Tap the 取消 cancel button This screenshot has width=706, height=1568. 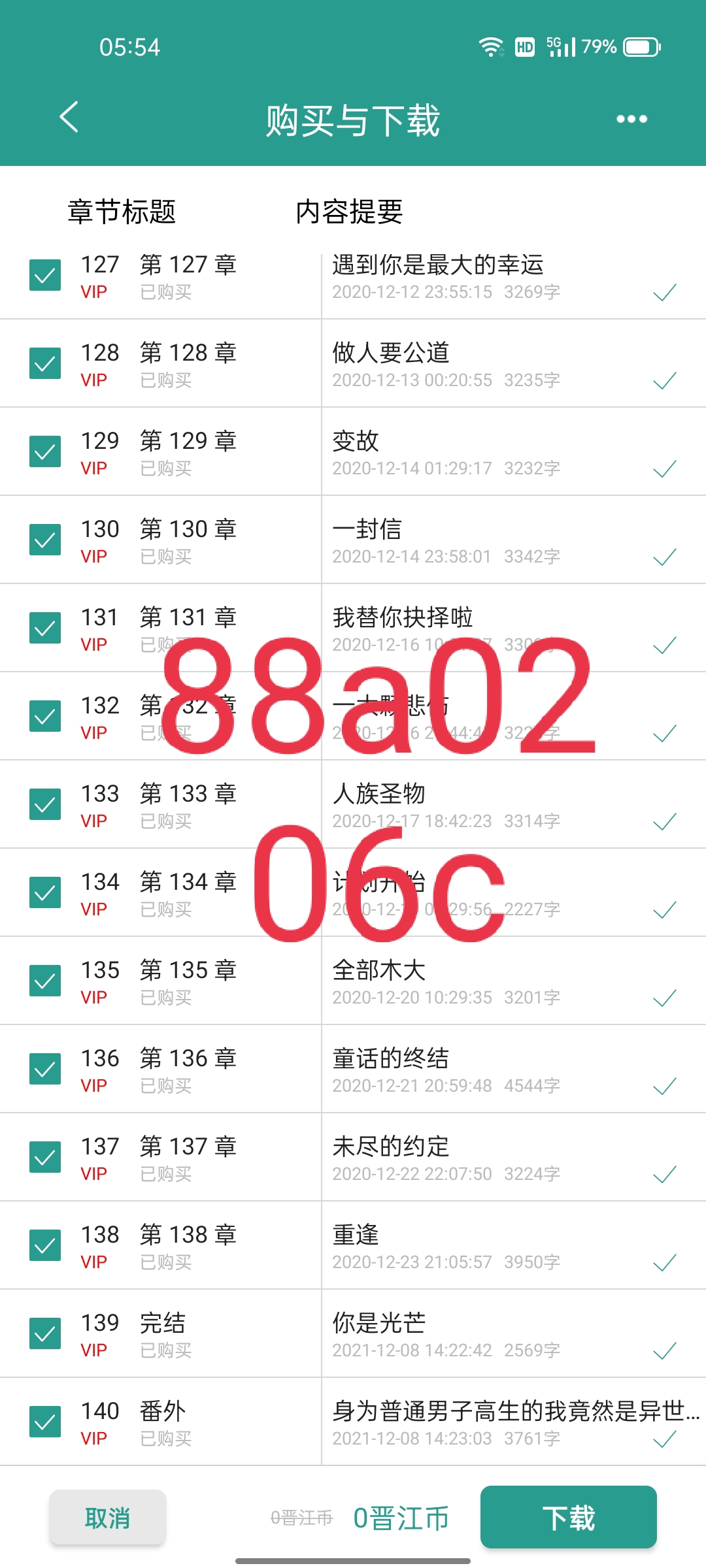[108, 1517]
